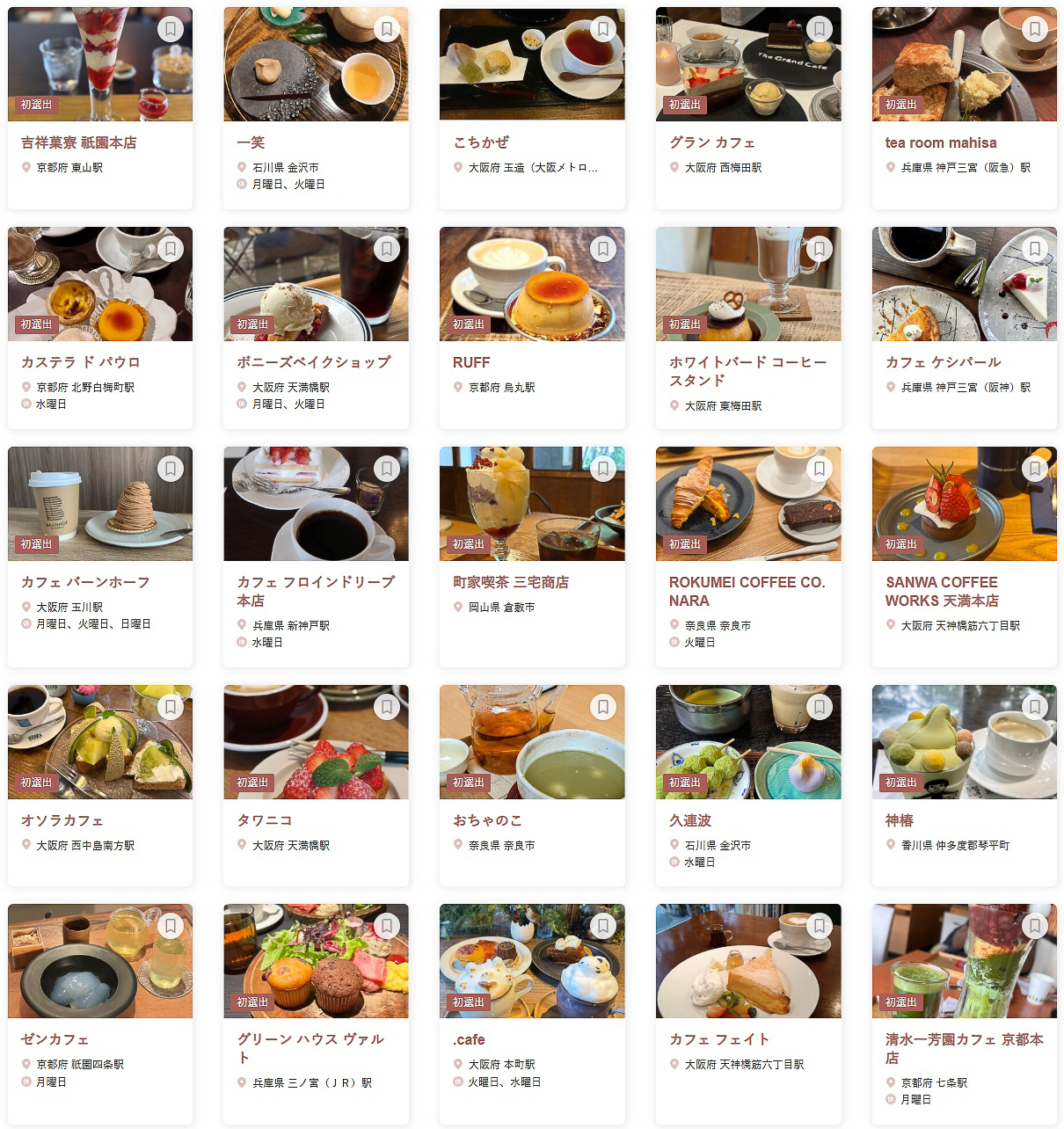Toggle the bookmark on タワニコ's card
The image size is (1064, 1129).
pos(386,706)
